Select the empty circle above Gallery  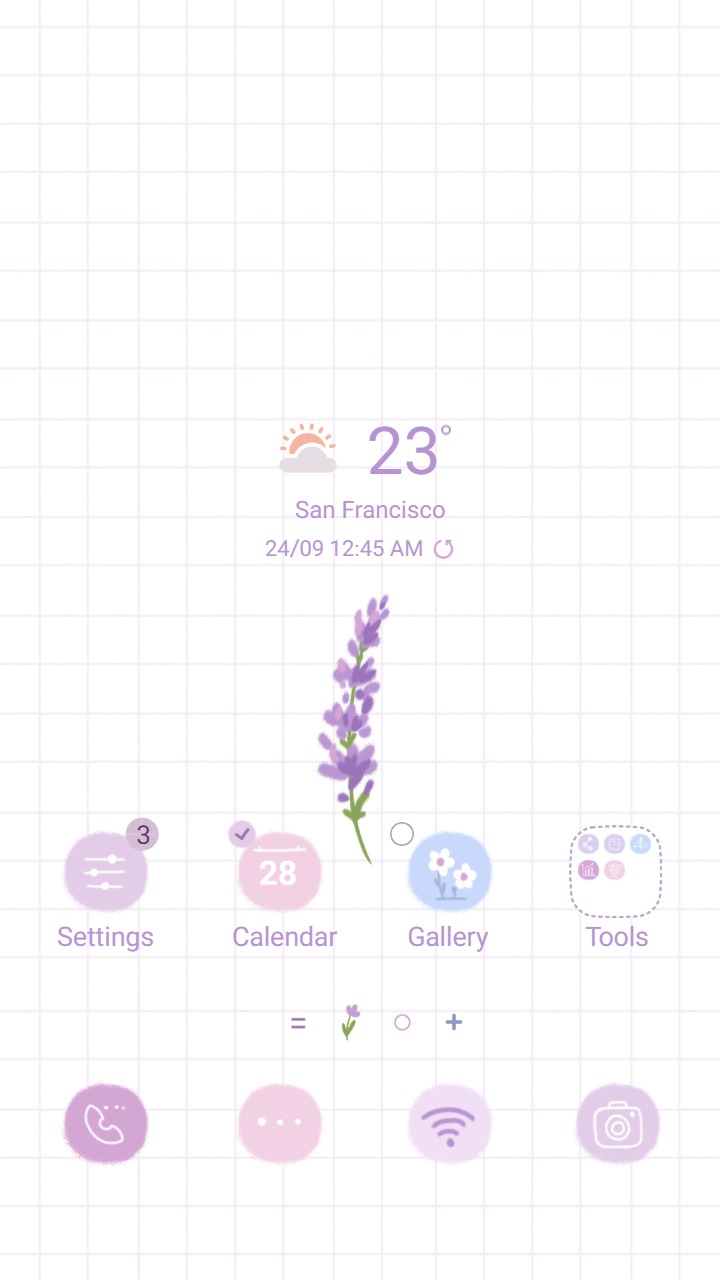[402, 833]
